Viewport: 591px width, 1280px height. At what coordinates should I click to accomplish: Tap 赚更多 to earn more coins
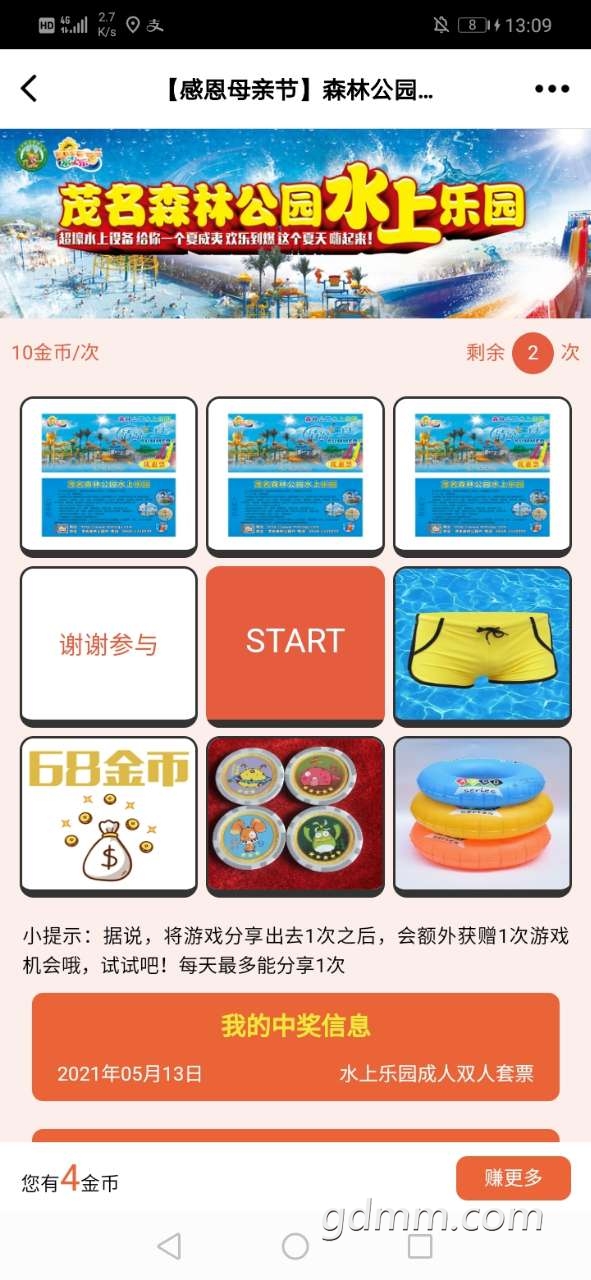coord(513,1178)
